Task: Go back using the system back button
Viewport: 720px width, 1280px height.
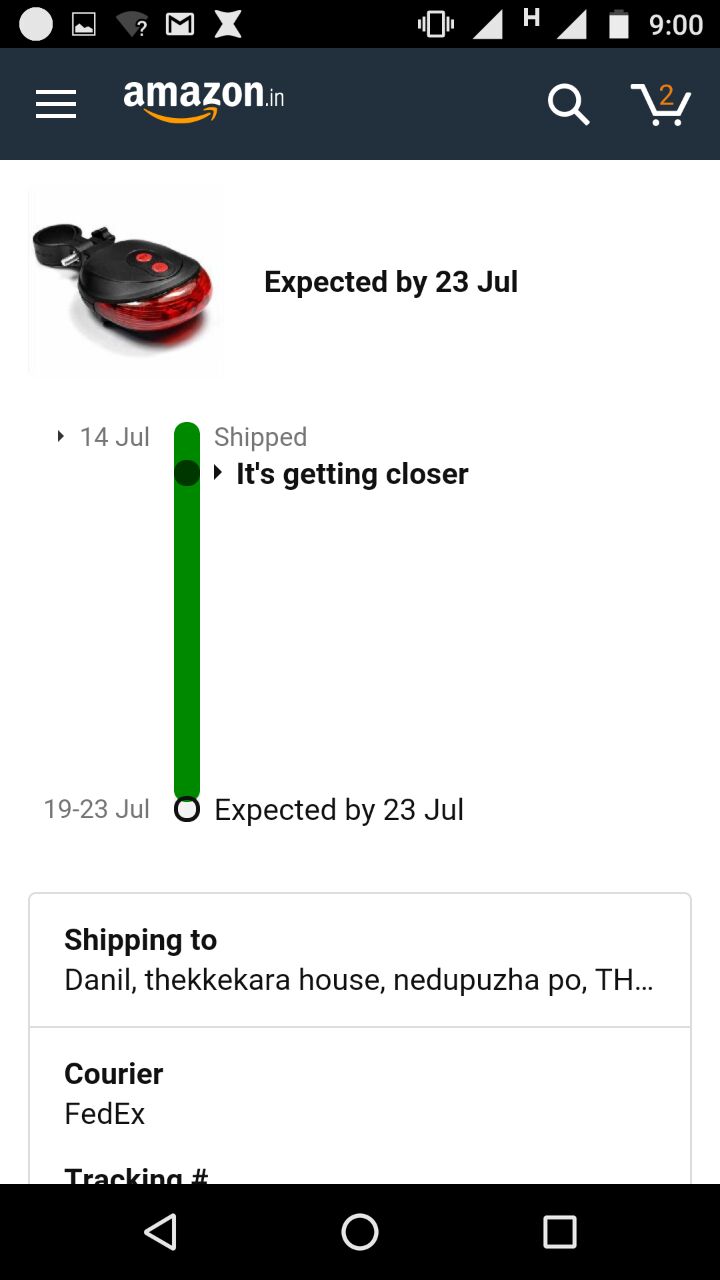Action: point(160,1232)
